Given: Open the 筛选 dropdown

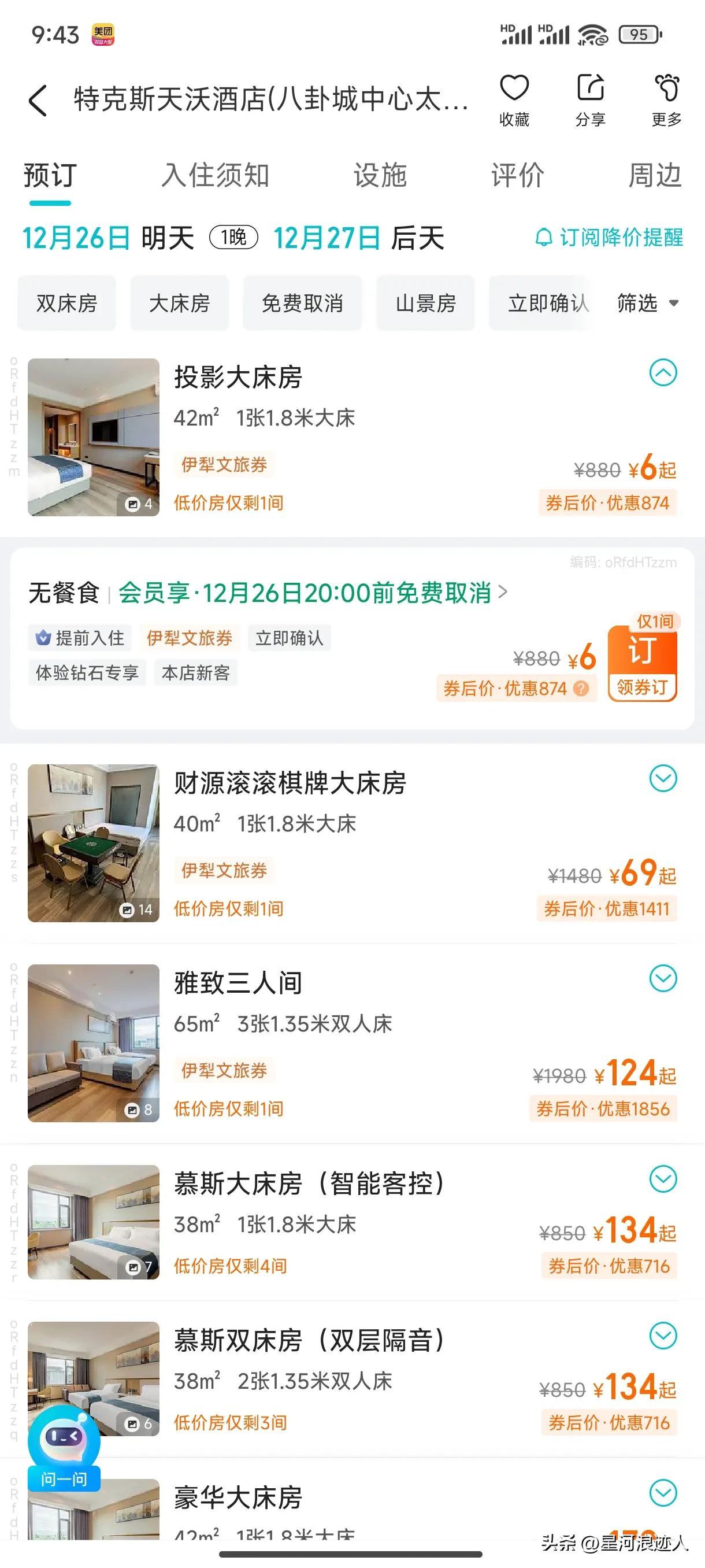Looking at the screenshot, I should tap(647, 302).
